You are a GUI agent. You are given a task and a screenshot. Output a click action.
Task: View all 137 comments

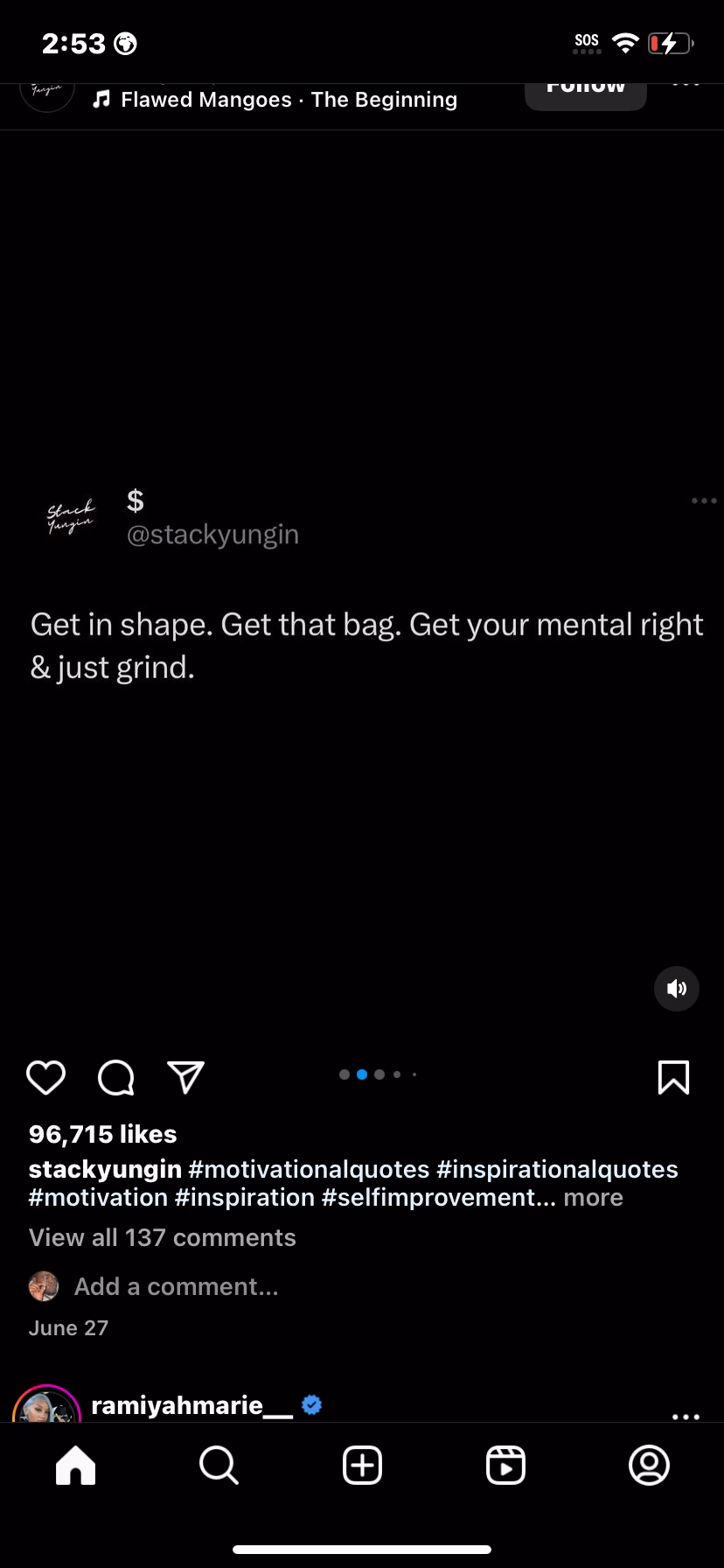pyautogui.click(x=163, y=1237)
